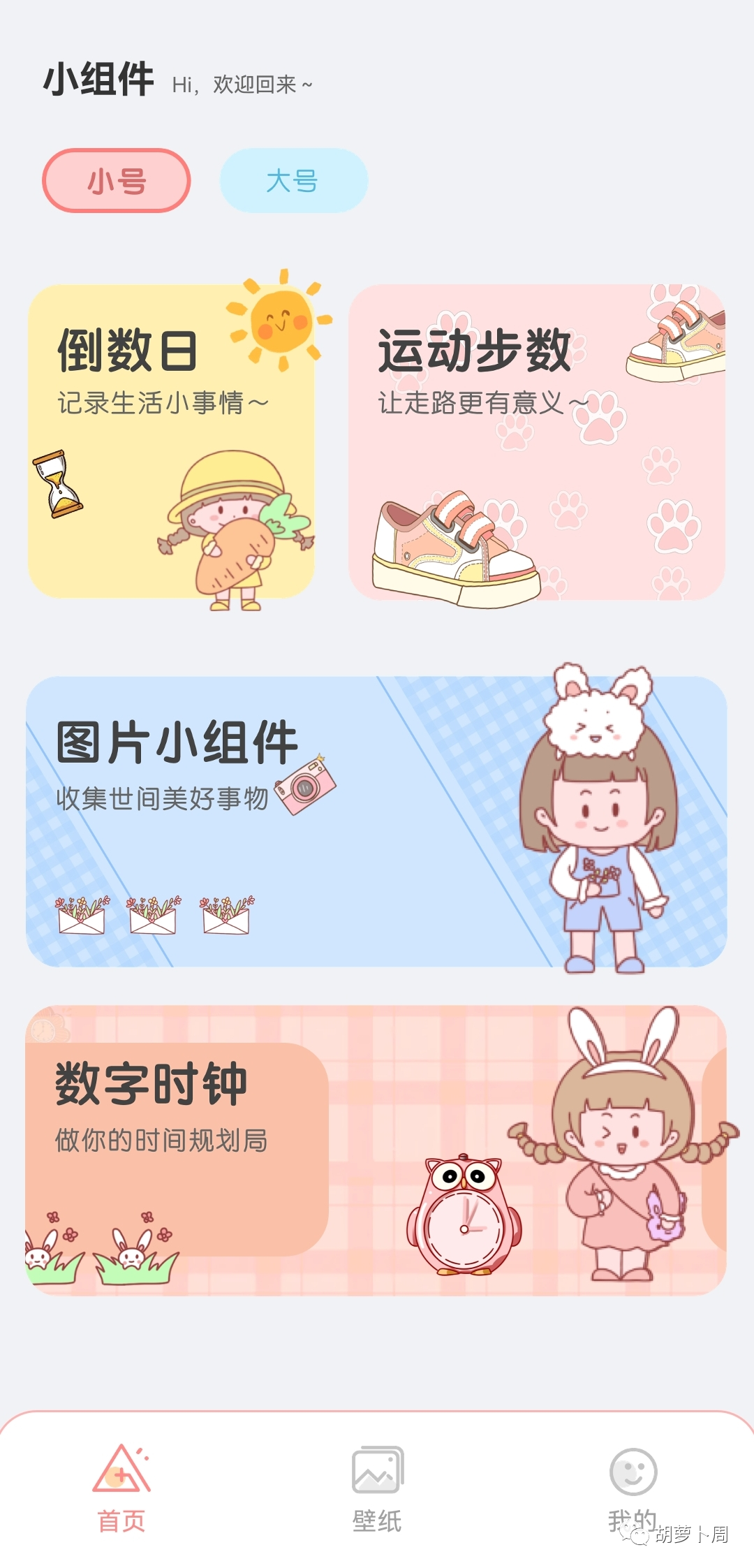Switch to the 大号 size chip
This screenshot has width=754, height=1568.
(293, 181)
